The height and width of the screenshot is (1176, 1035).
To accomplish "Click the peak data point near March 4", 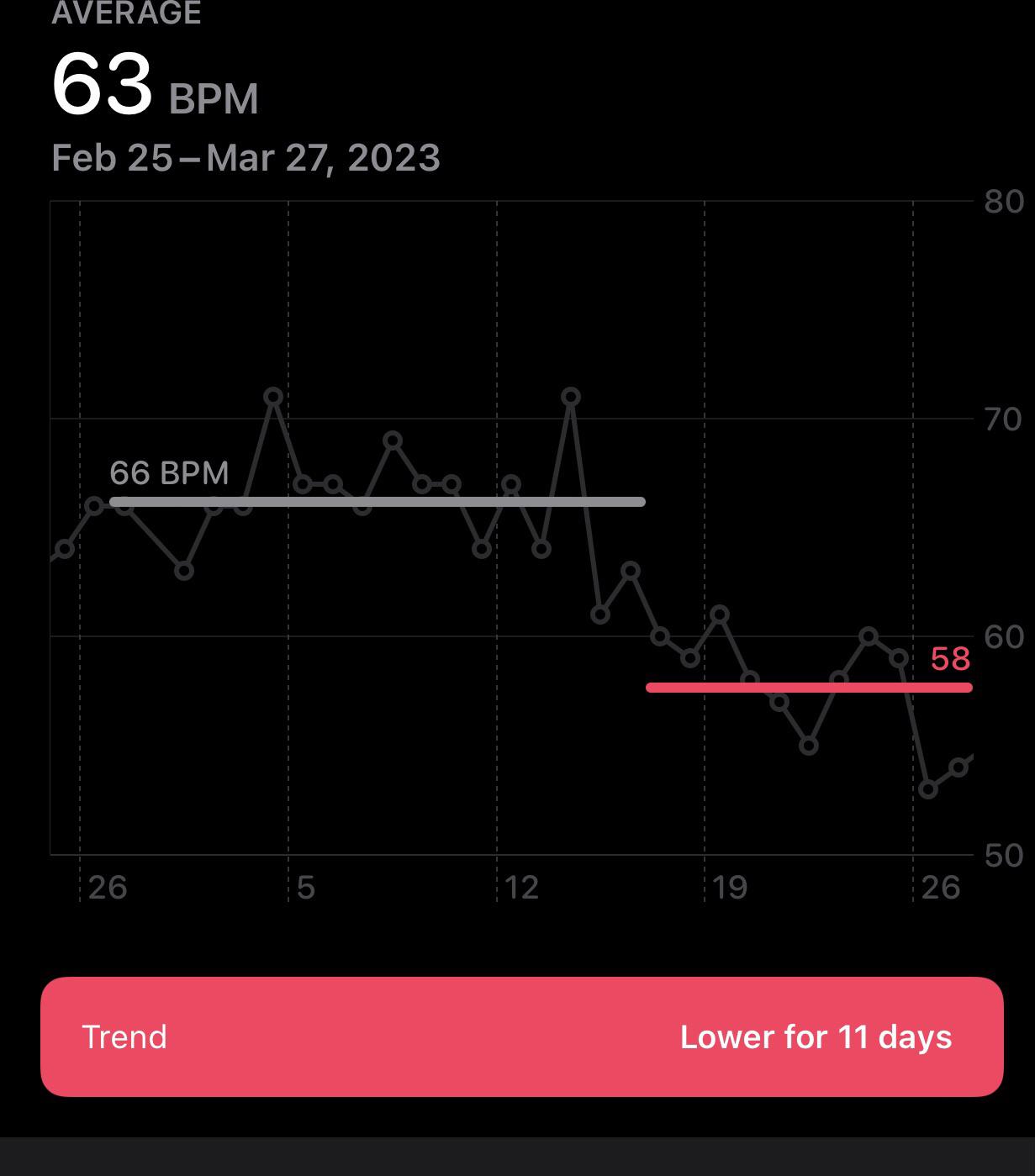I will [272, 396].
